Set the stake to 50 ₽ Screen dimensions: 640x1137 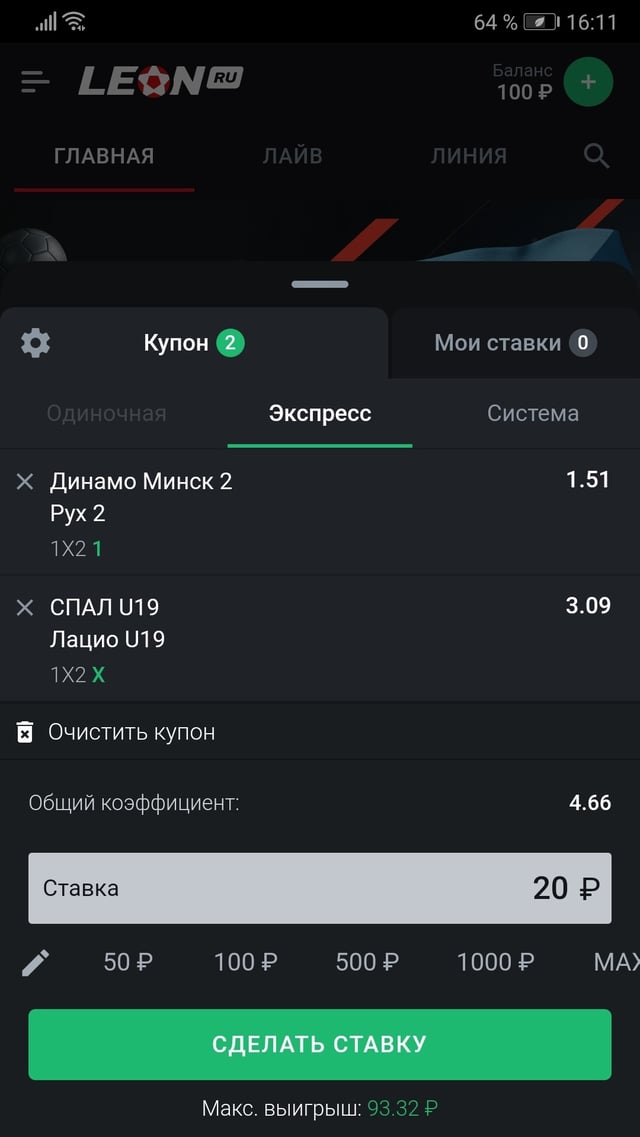pyautogui.click(x=128, y=962)
